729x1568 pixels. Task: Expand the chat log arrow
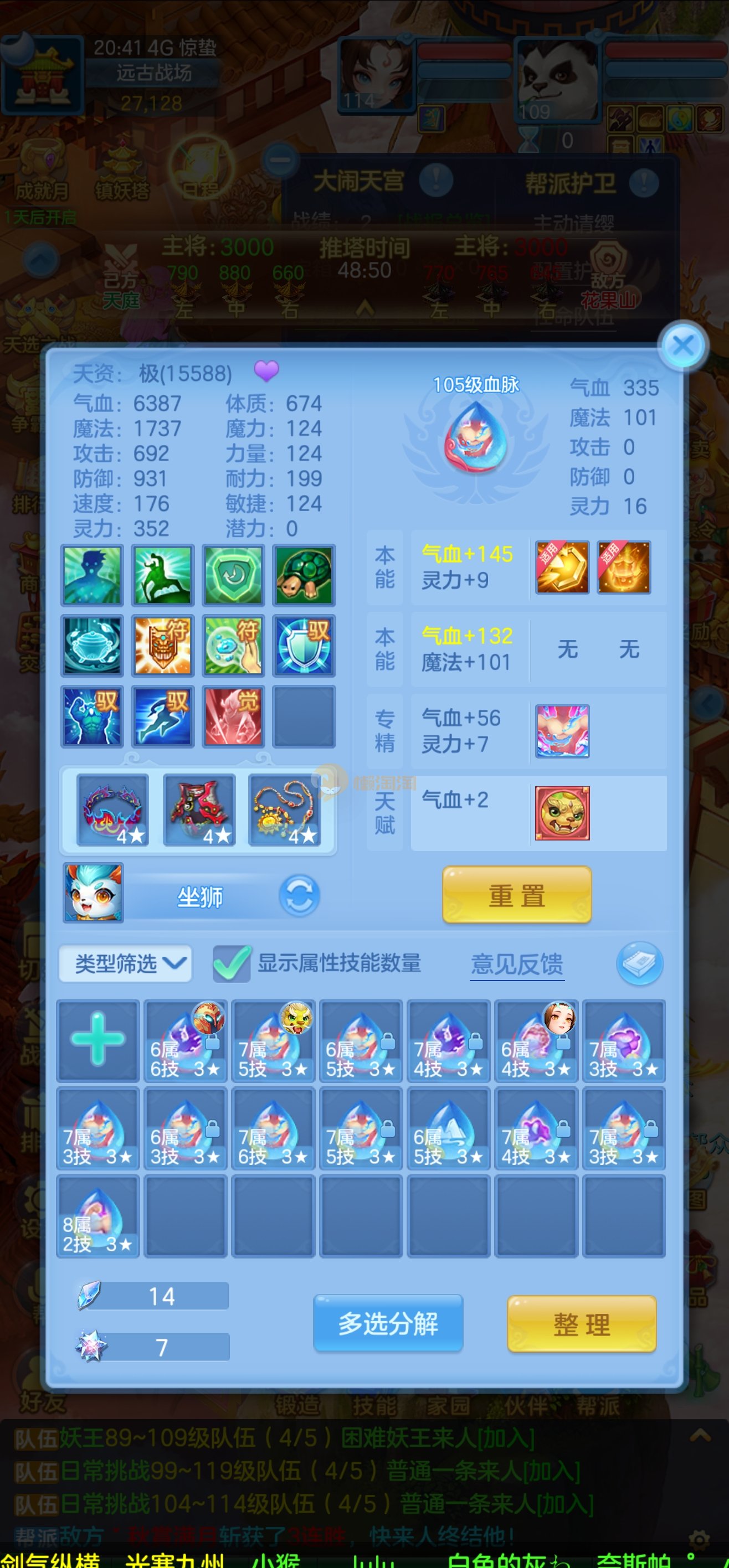700,1435
